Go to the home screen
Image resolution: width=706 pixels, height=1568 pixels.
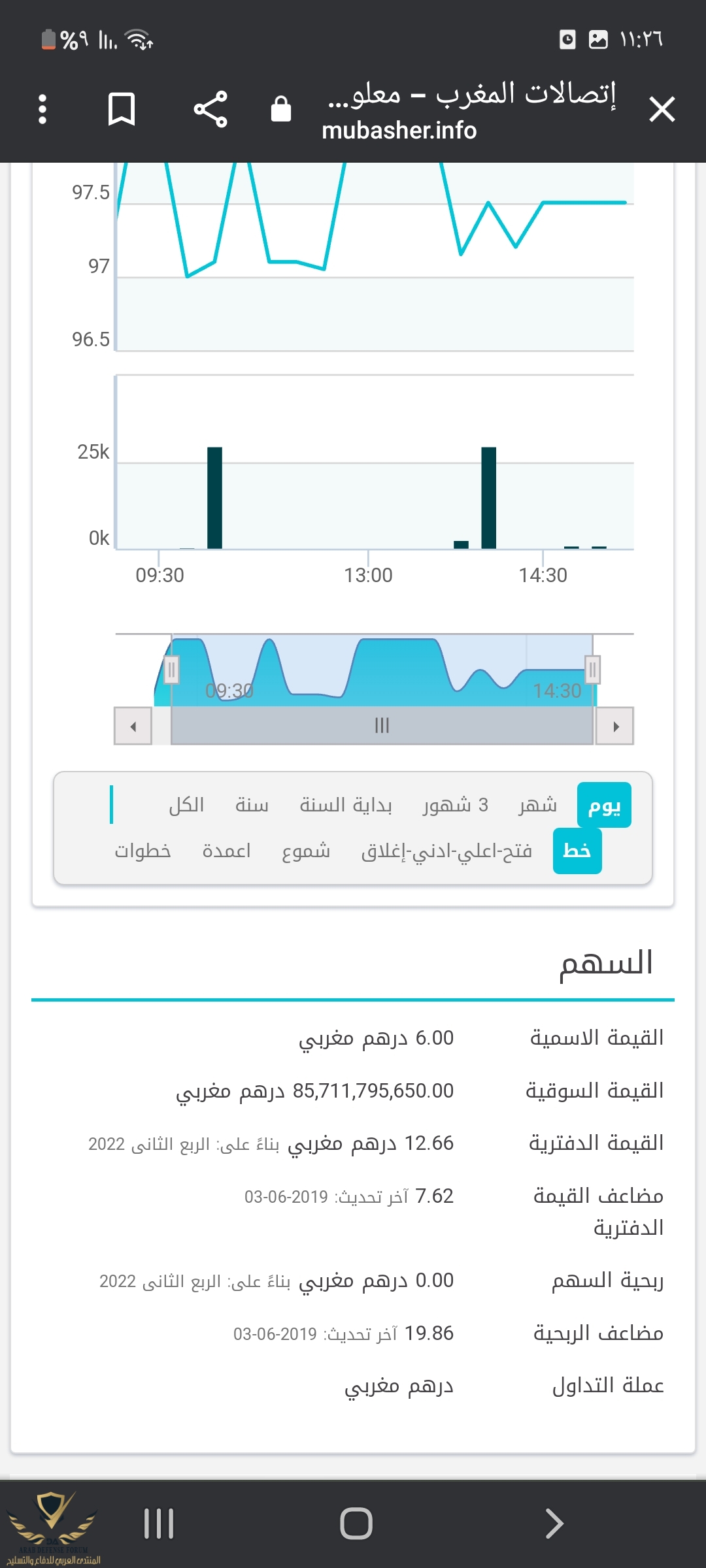pos(356,1524)
